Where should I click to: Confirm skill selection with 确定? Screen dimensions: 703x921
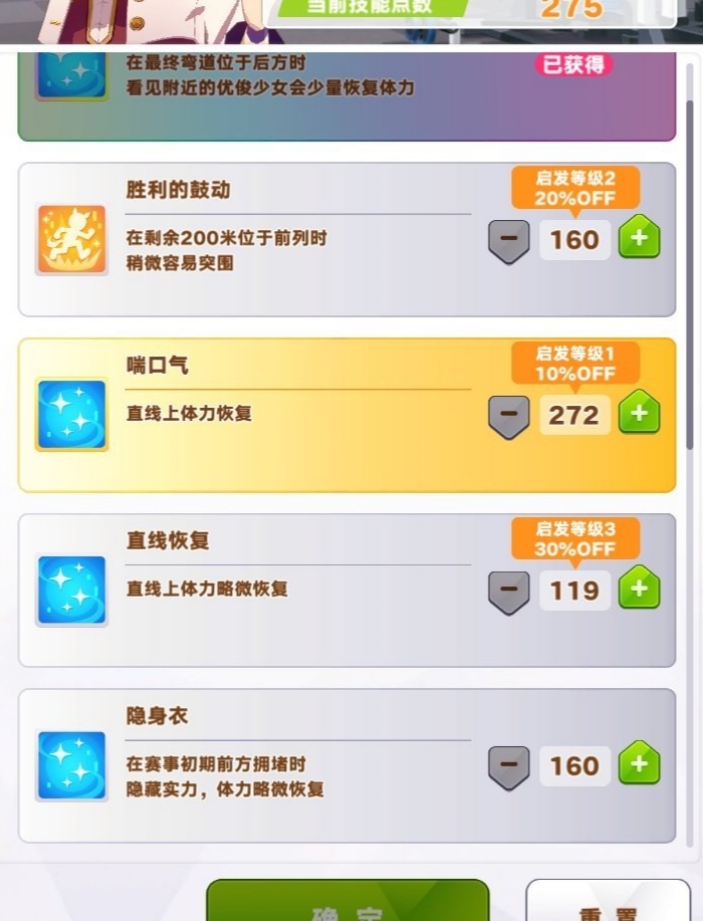(x=347, y=903)
